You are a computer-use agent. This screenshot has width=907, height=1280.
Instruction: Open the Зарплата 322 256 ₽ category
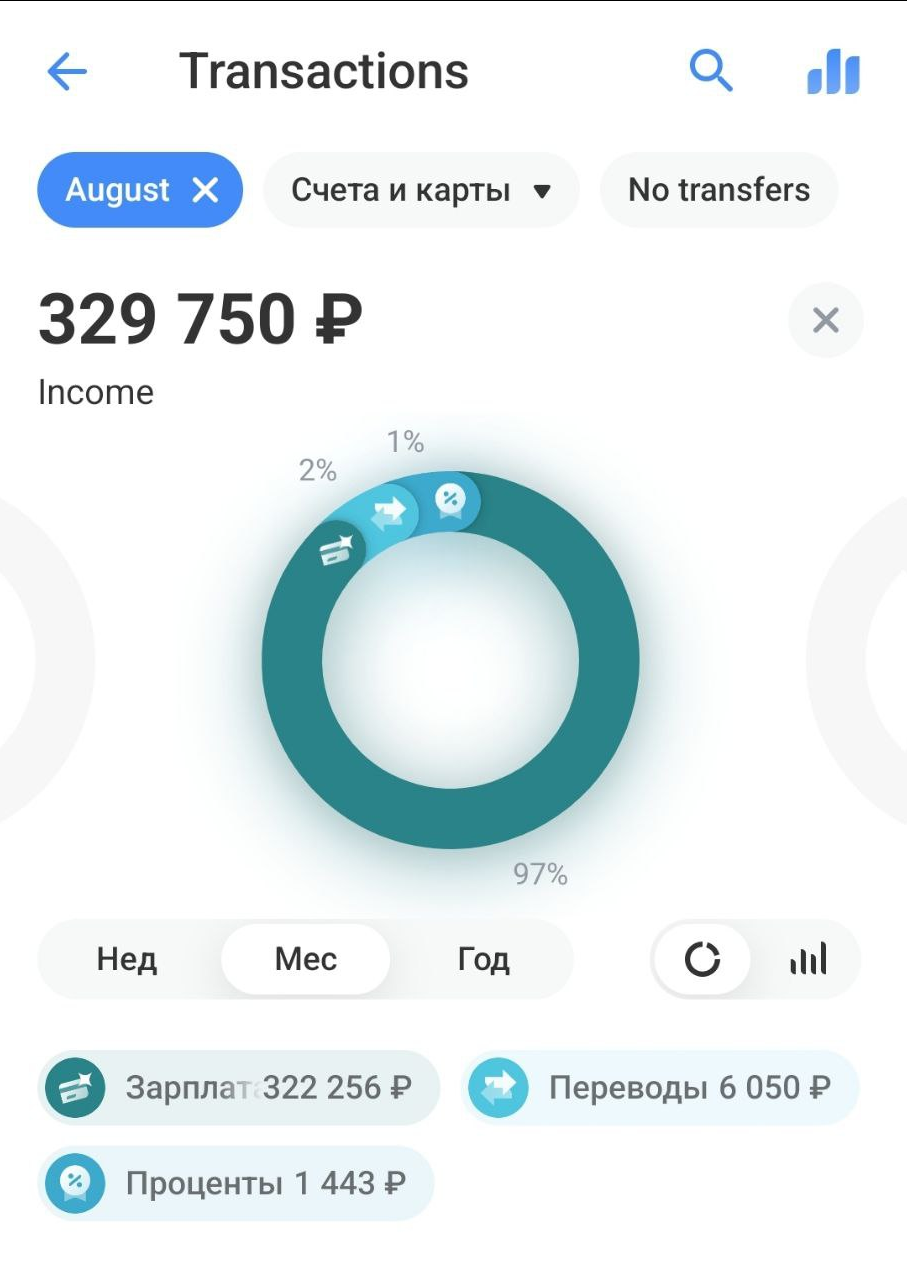point(239,1087)
